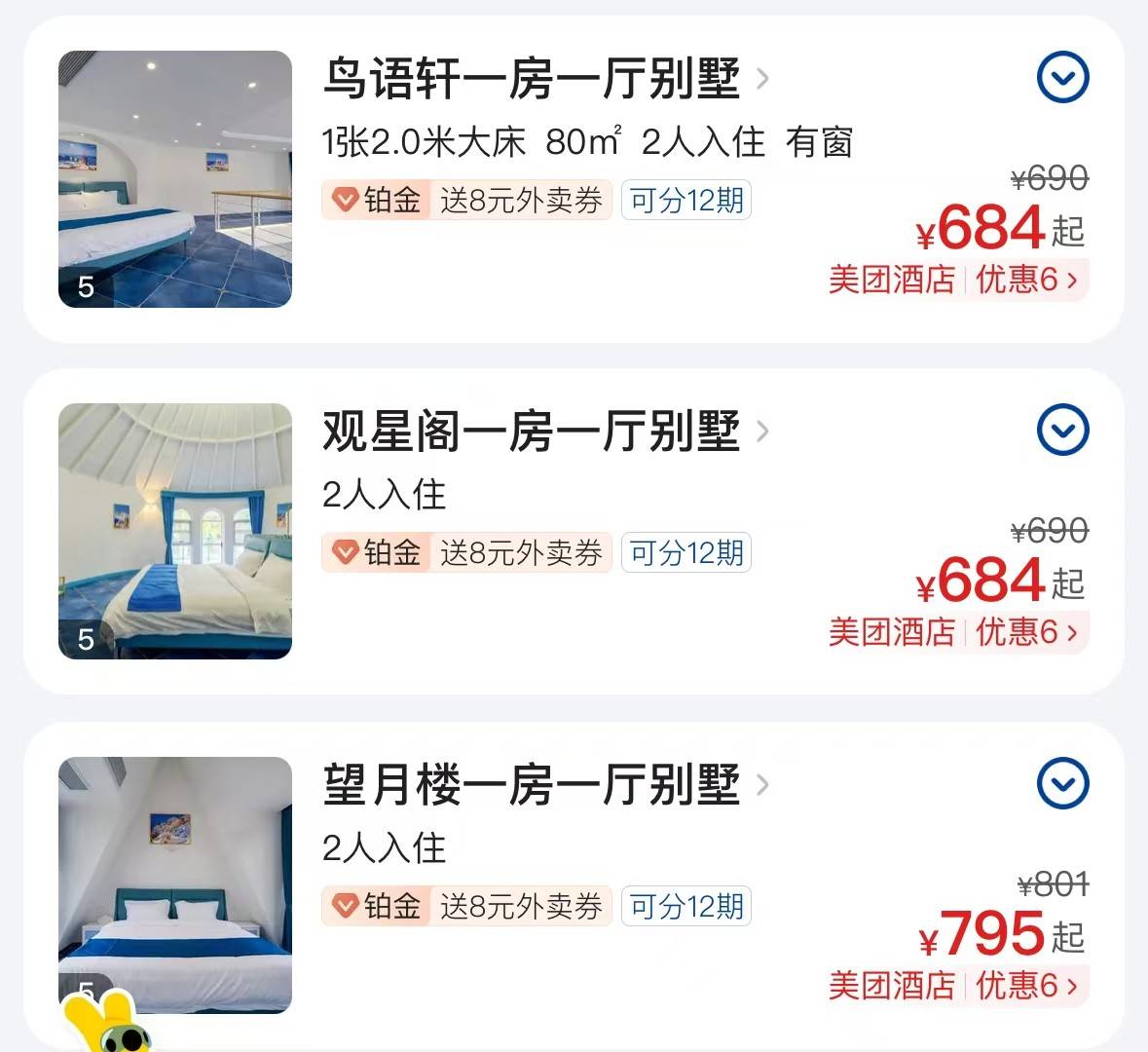Open 优惠6 discount details for 观星阁
Screen dimensions: 1148x1052
pos(1026,633)
